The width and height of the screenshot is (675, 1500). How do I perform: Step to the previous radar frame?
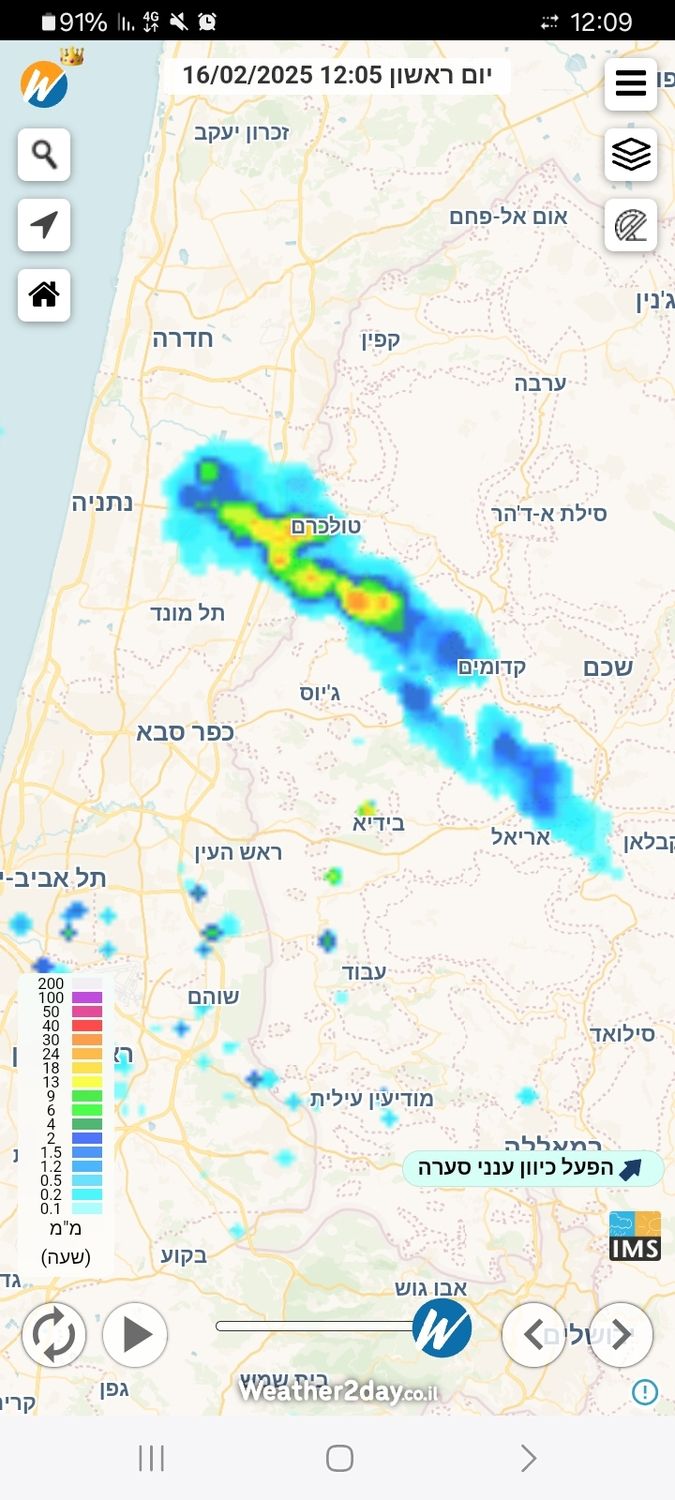point(533,1334)
